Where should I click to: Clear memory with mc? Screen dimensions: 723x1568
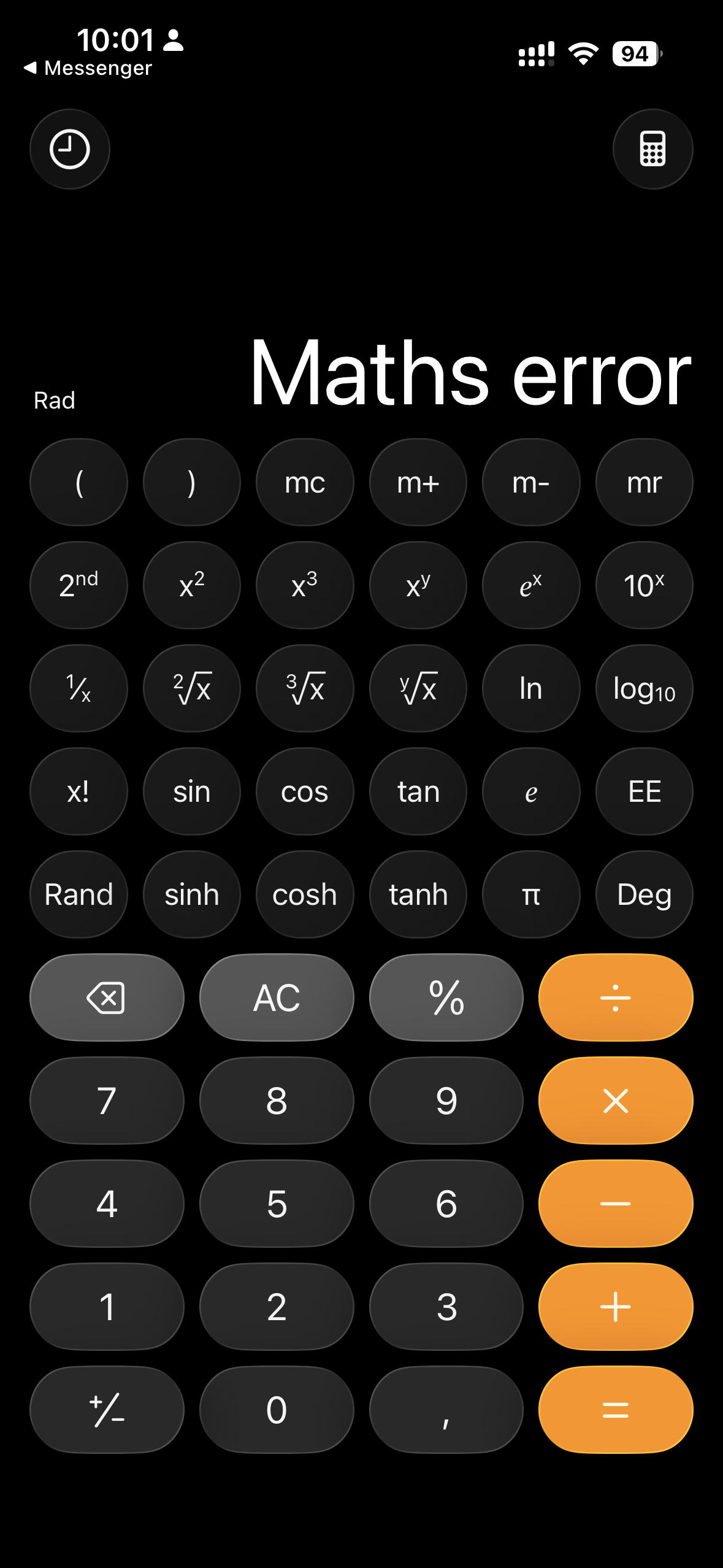click(305, 482)
